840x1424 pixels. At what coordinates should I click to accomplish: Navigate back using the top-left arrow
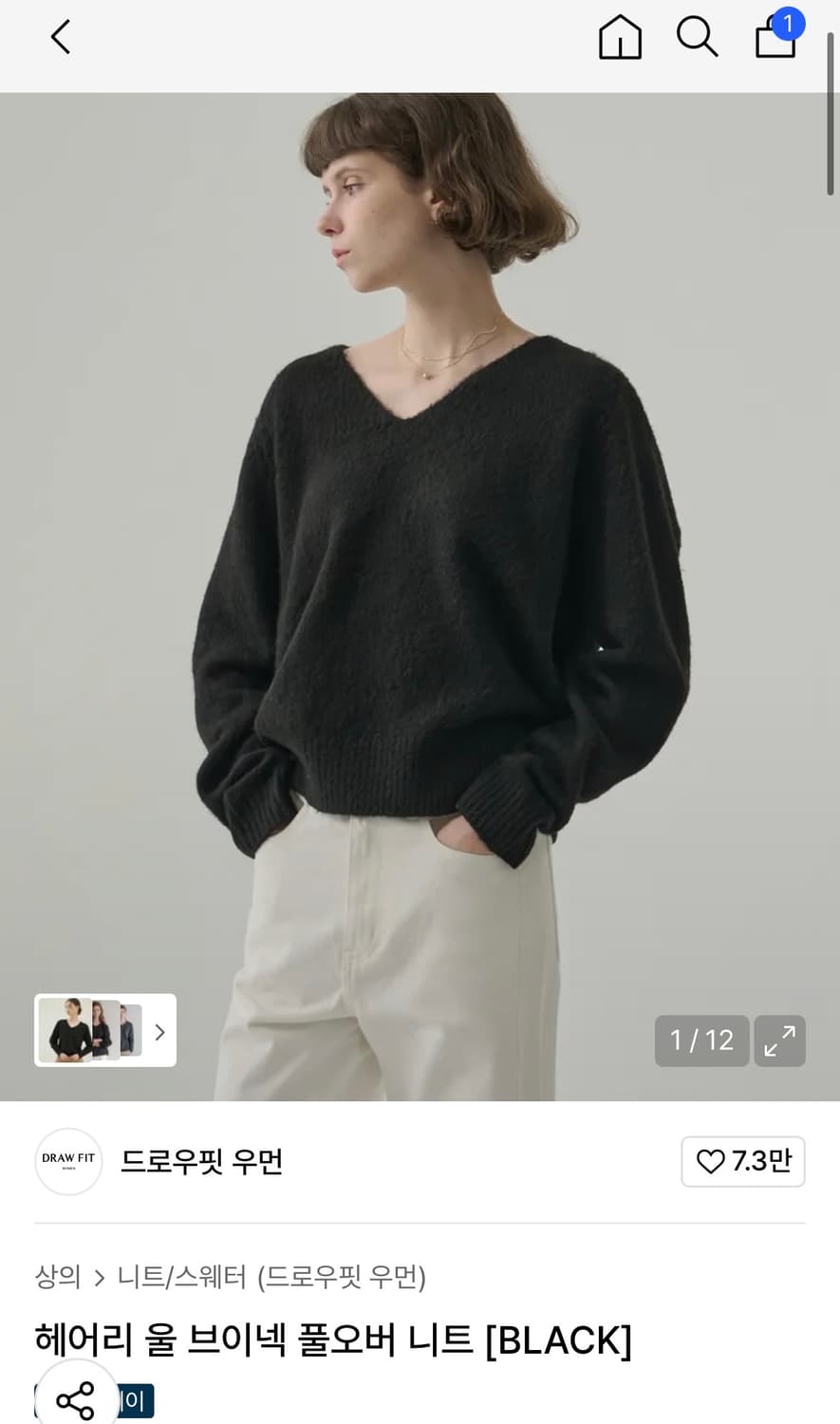(60, 37)
